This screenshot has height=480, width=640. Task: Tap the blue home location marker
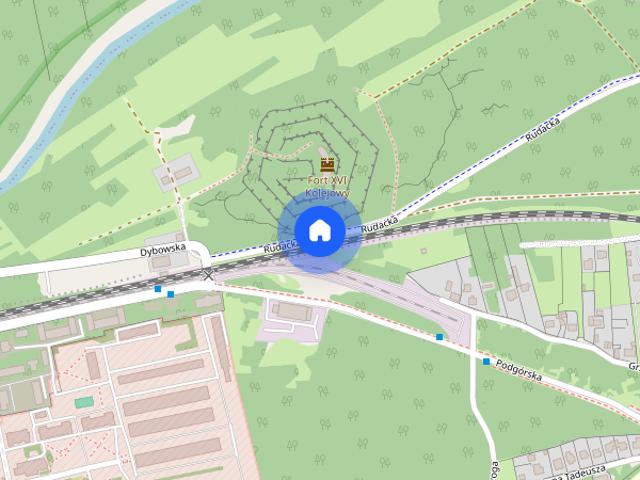319,231
